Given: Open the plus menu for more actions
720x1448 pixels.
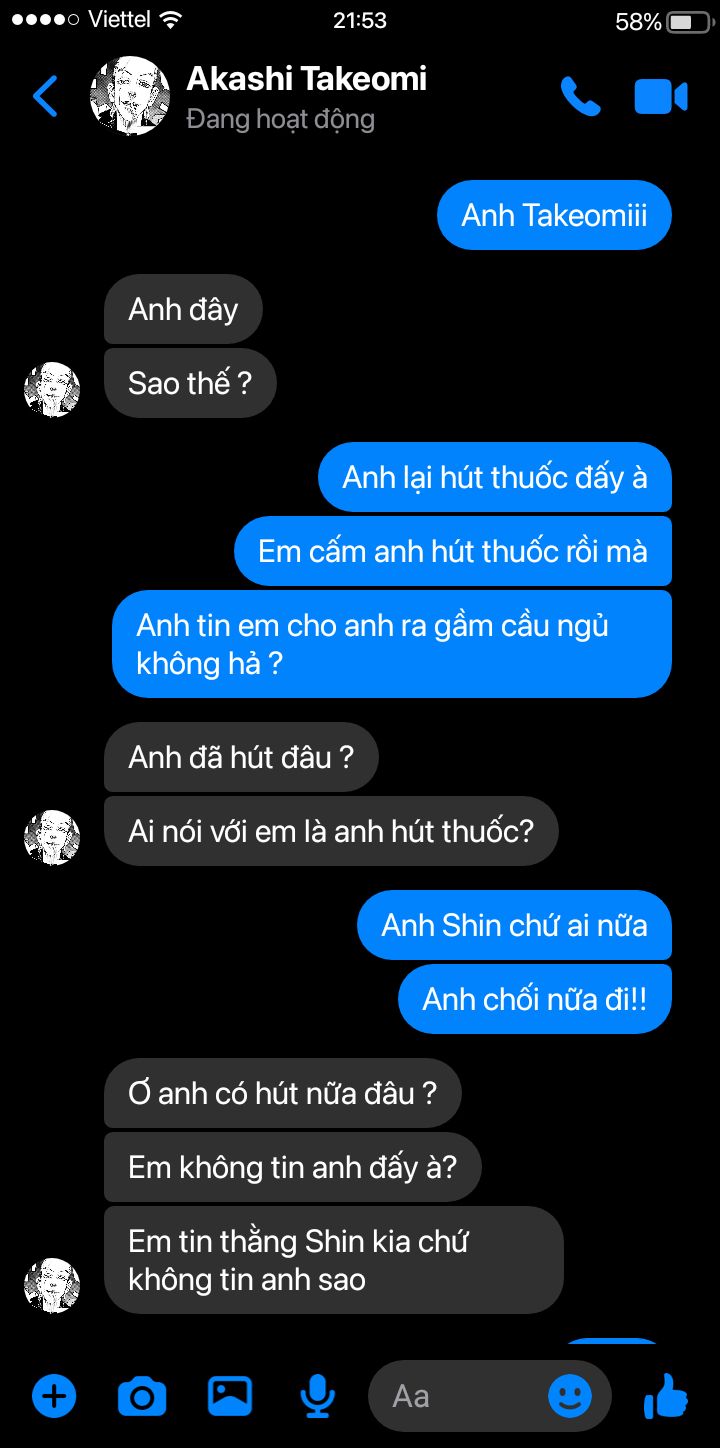Looking at the screenshot, I should point(54,1395).
